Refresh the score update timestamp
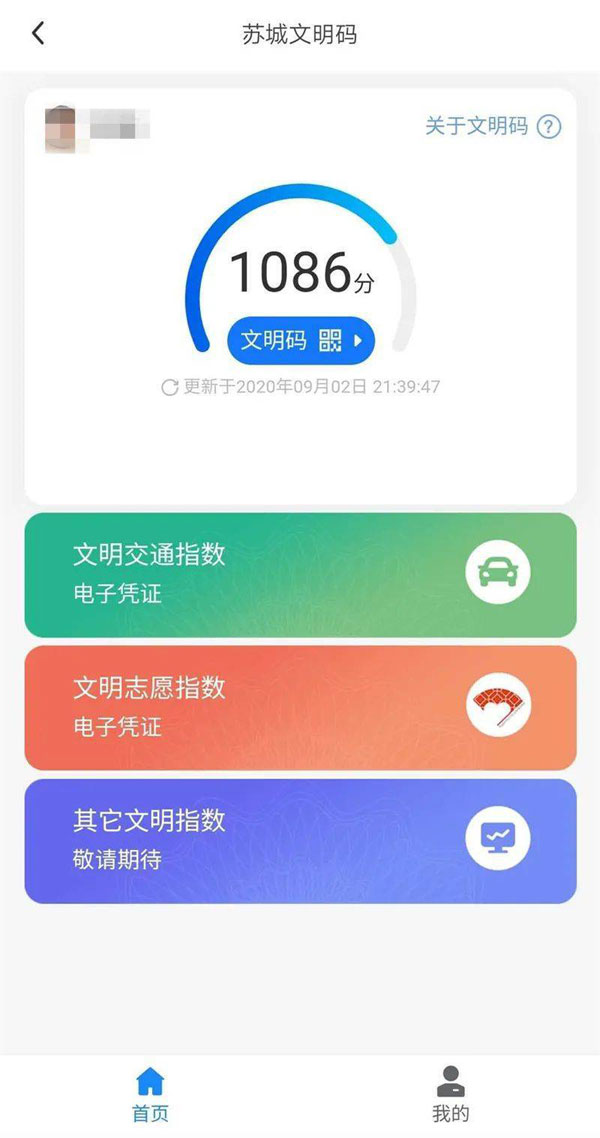600x1138 pixels. tap(170, 387)
